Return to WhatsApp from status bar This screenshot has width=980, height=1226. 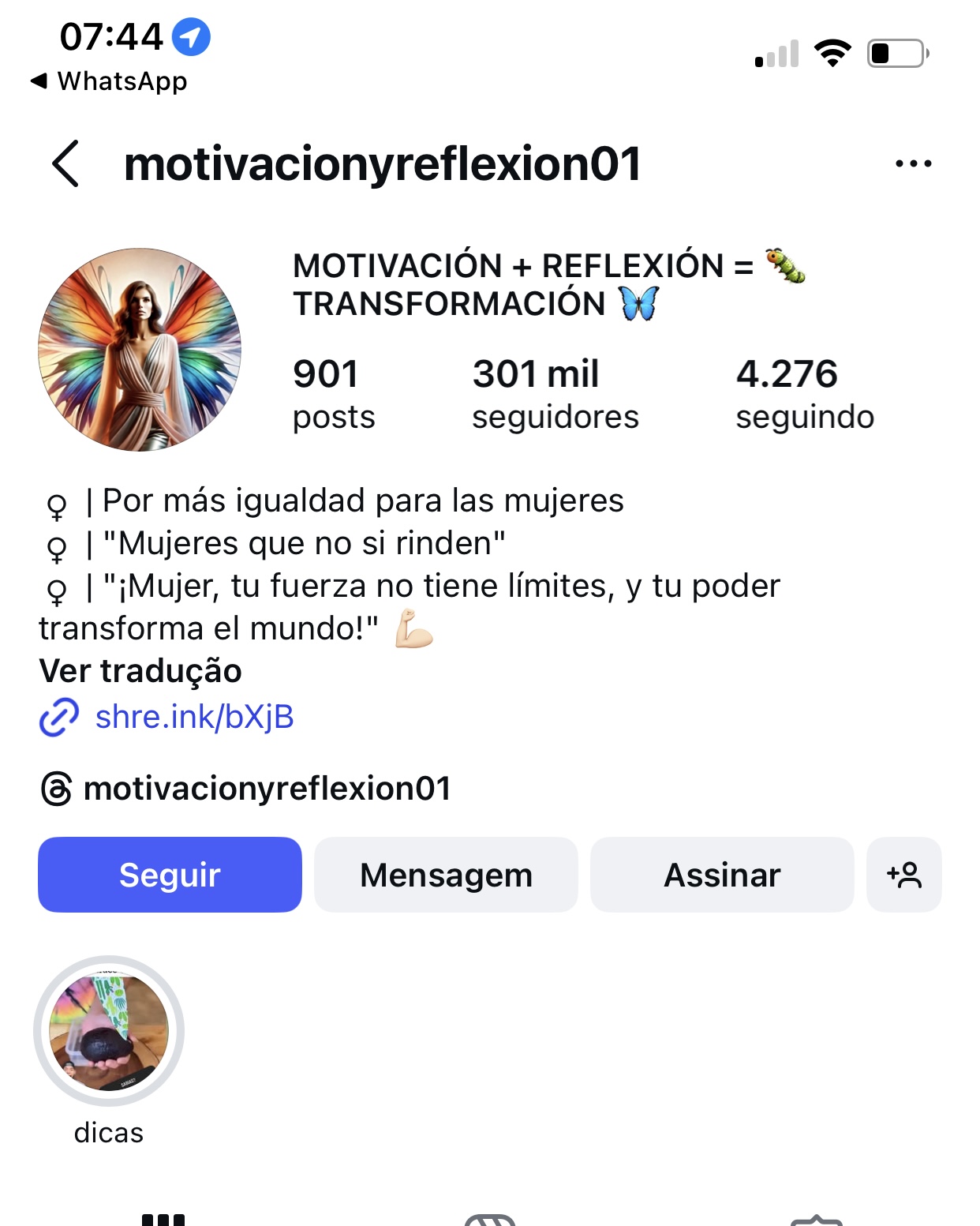pos(109,81)
